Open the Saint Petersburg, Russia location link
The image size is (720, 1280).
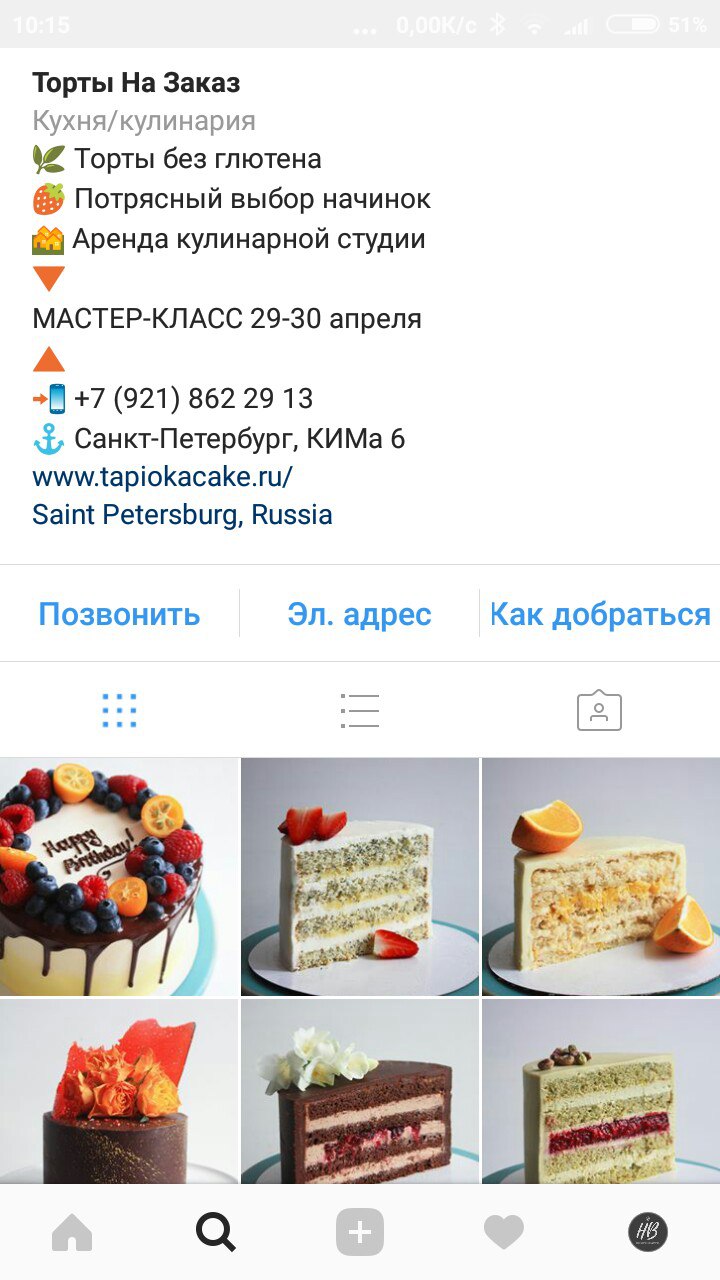point(182,515)
